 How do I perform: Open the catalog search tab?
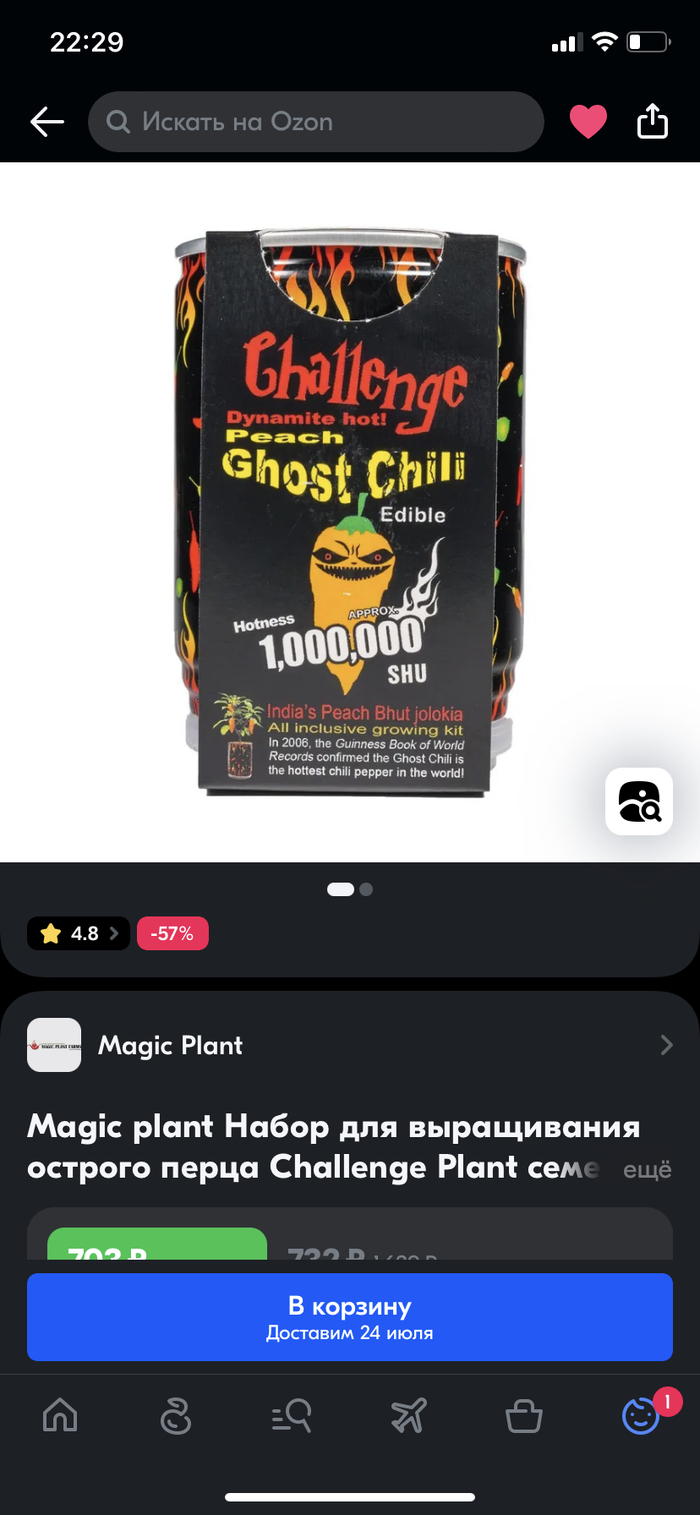(x=292, y=1415)
